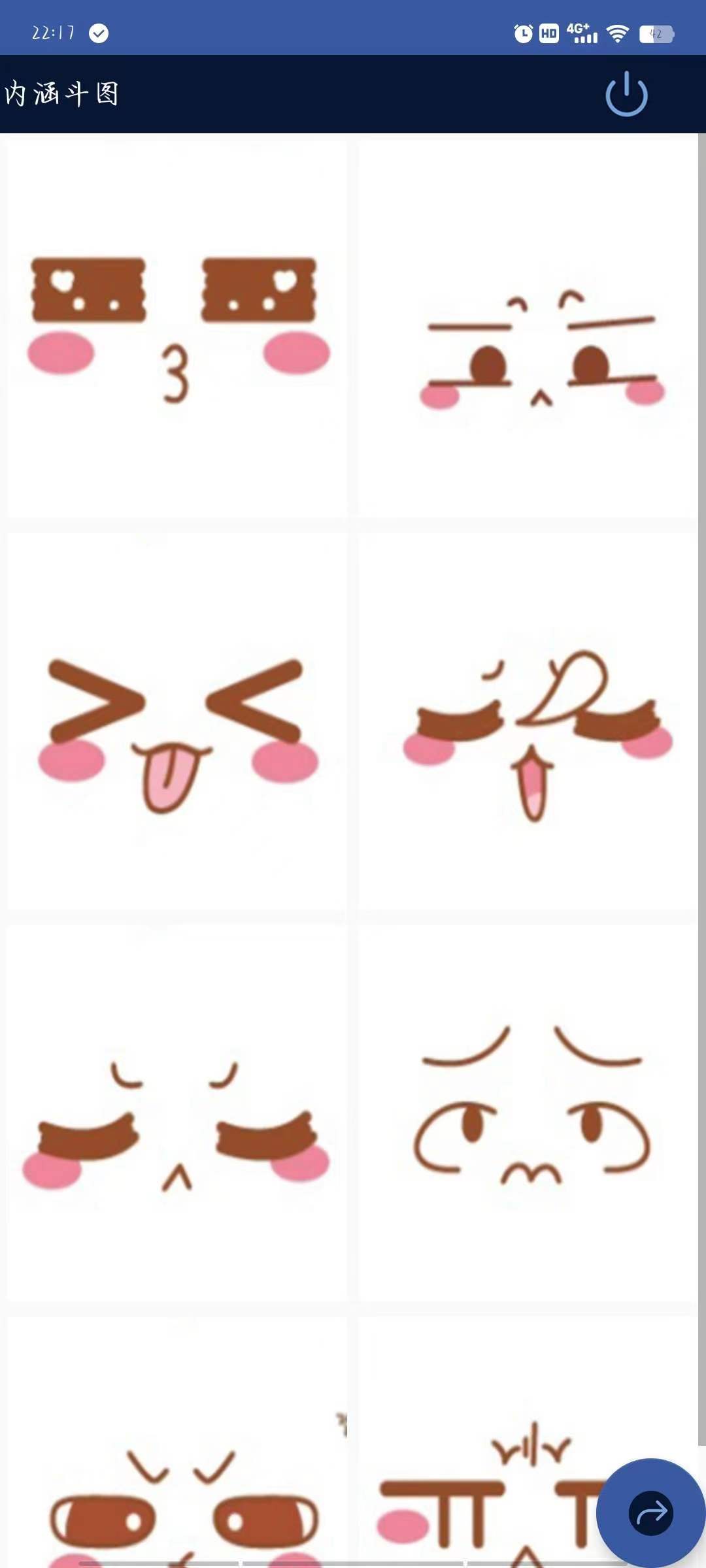Choose the sleeping face with snot bubble
Image resolution: width=706 pixels, height=1568 pixels.
[528, 721]
